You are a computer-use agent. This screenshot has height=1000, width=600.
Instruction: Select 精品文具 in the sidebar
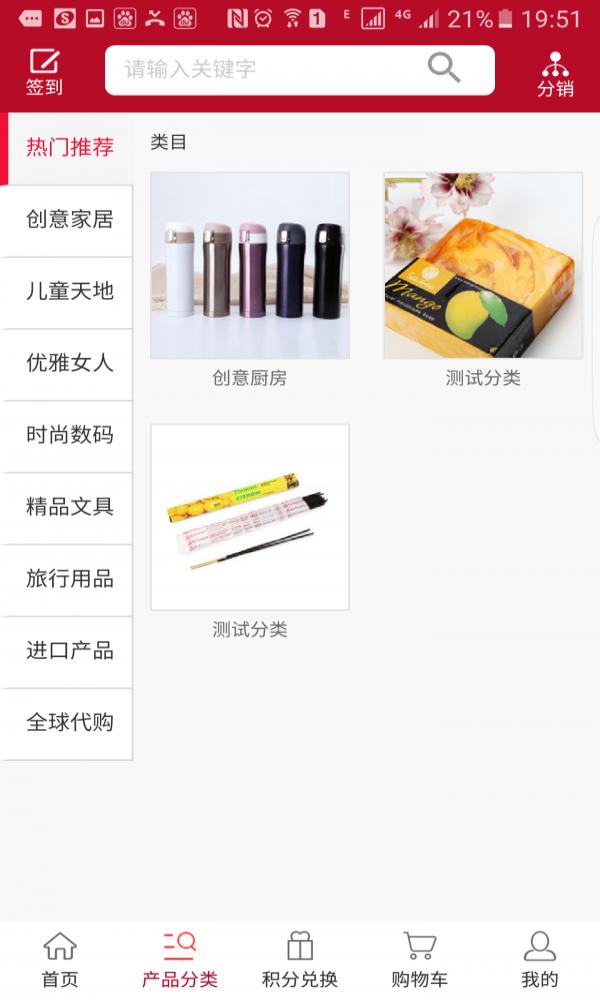(69, 508)
